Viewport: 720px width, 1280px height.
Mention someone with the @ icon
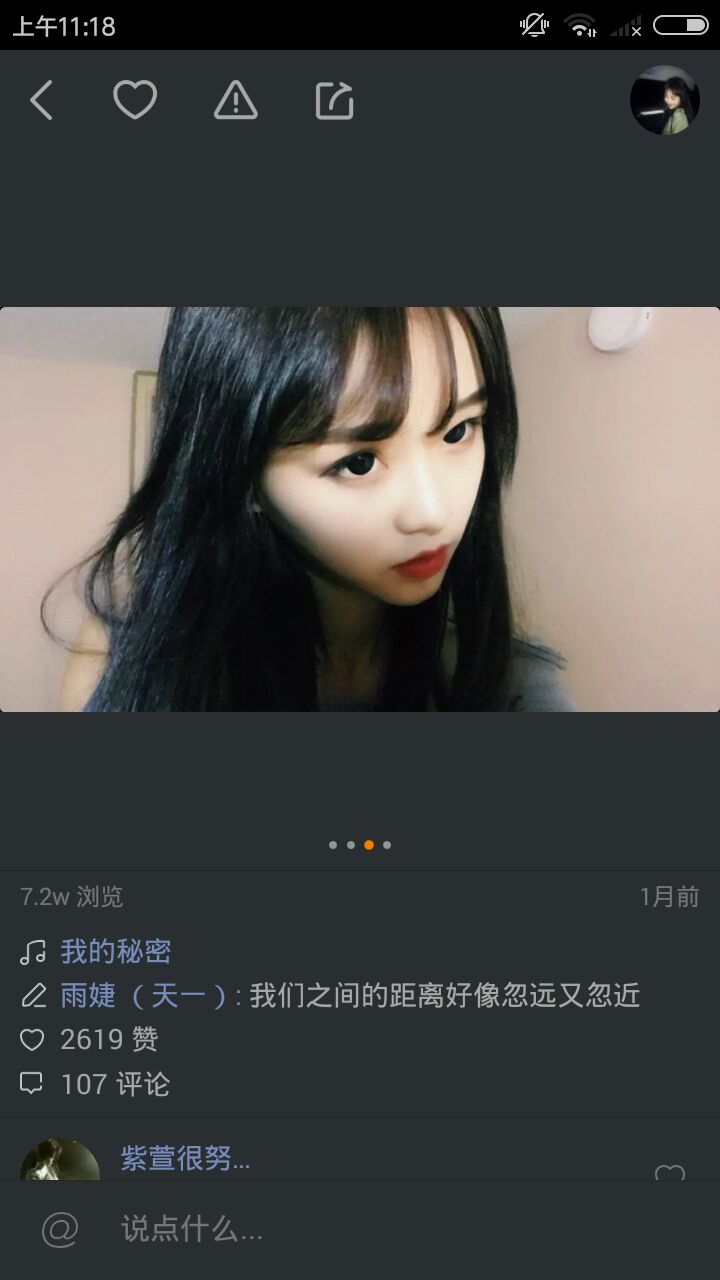tap(60, 1230)
